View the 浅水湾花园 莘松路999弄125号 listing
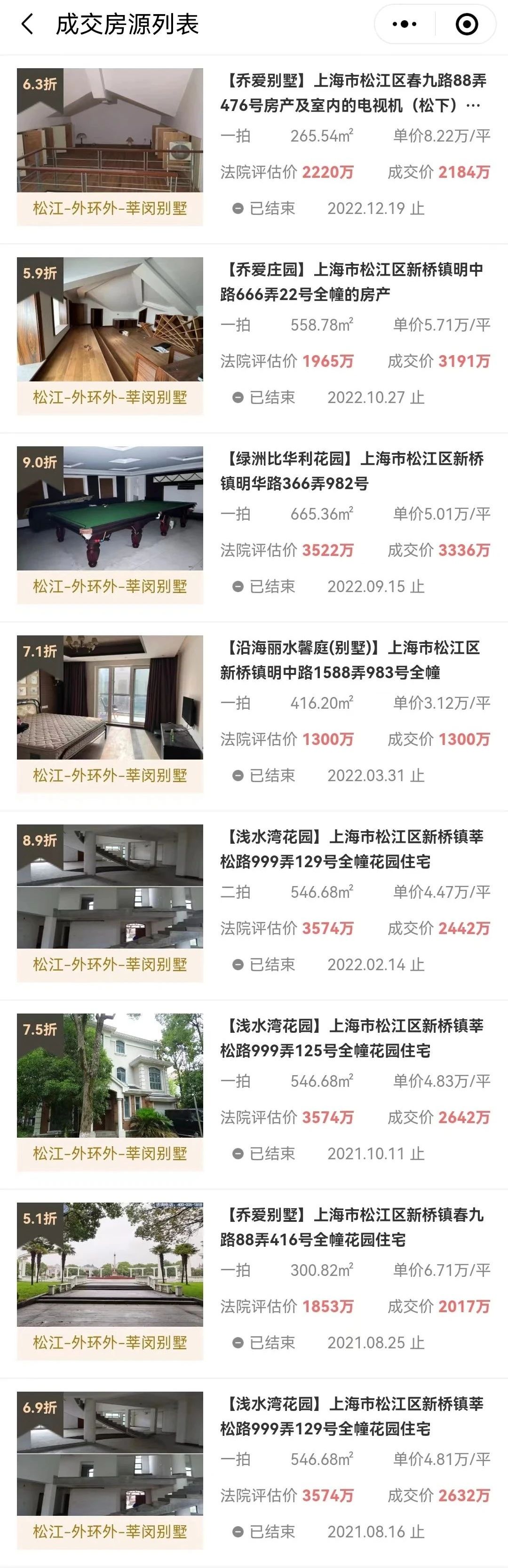 tap(353, 1038)
